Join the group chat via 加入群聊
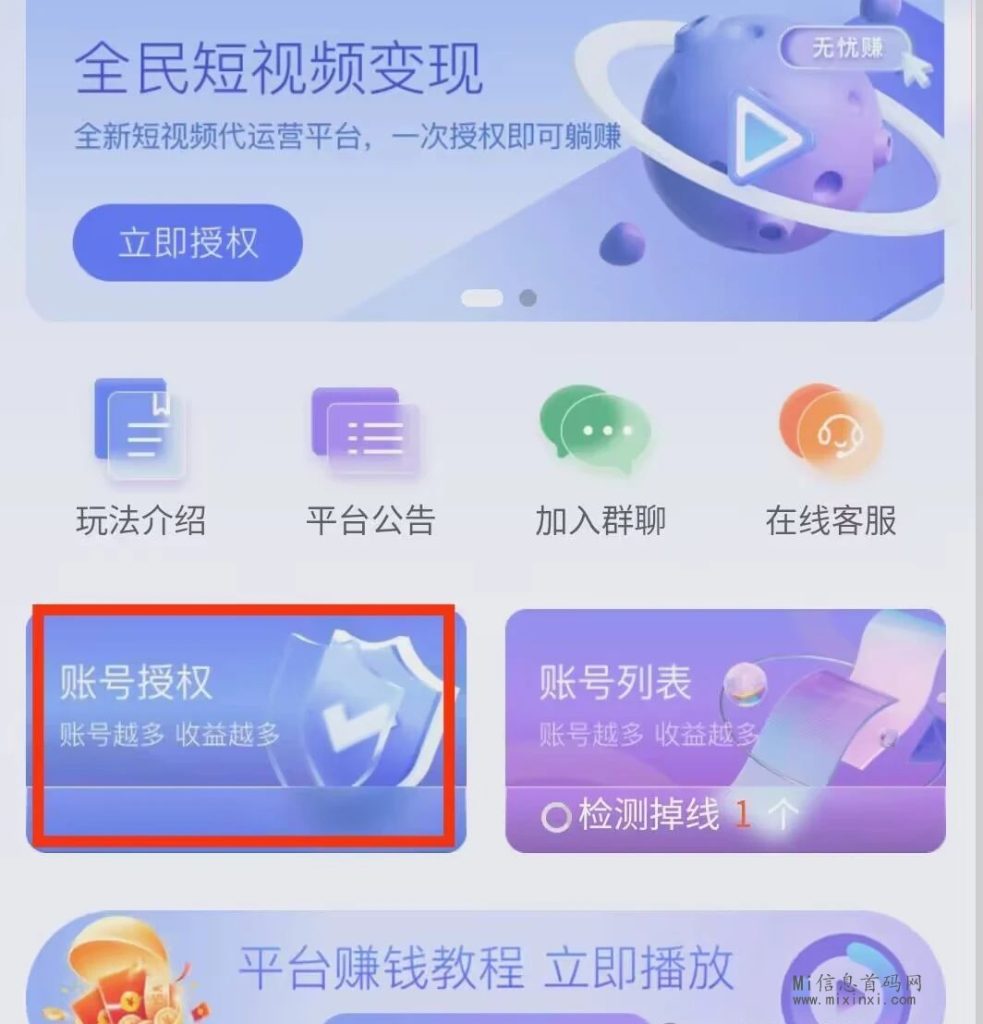This screenshot has height=1024, width=983. (x=600, y=457)
